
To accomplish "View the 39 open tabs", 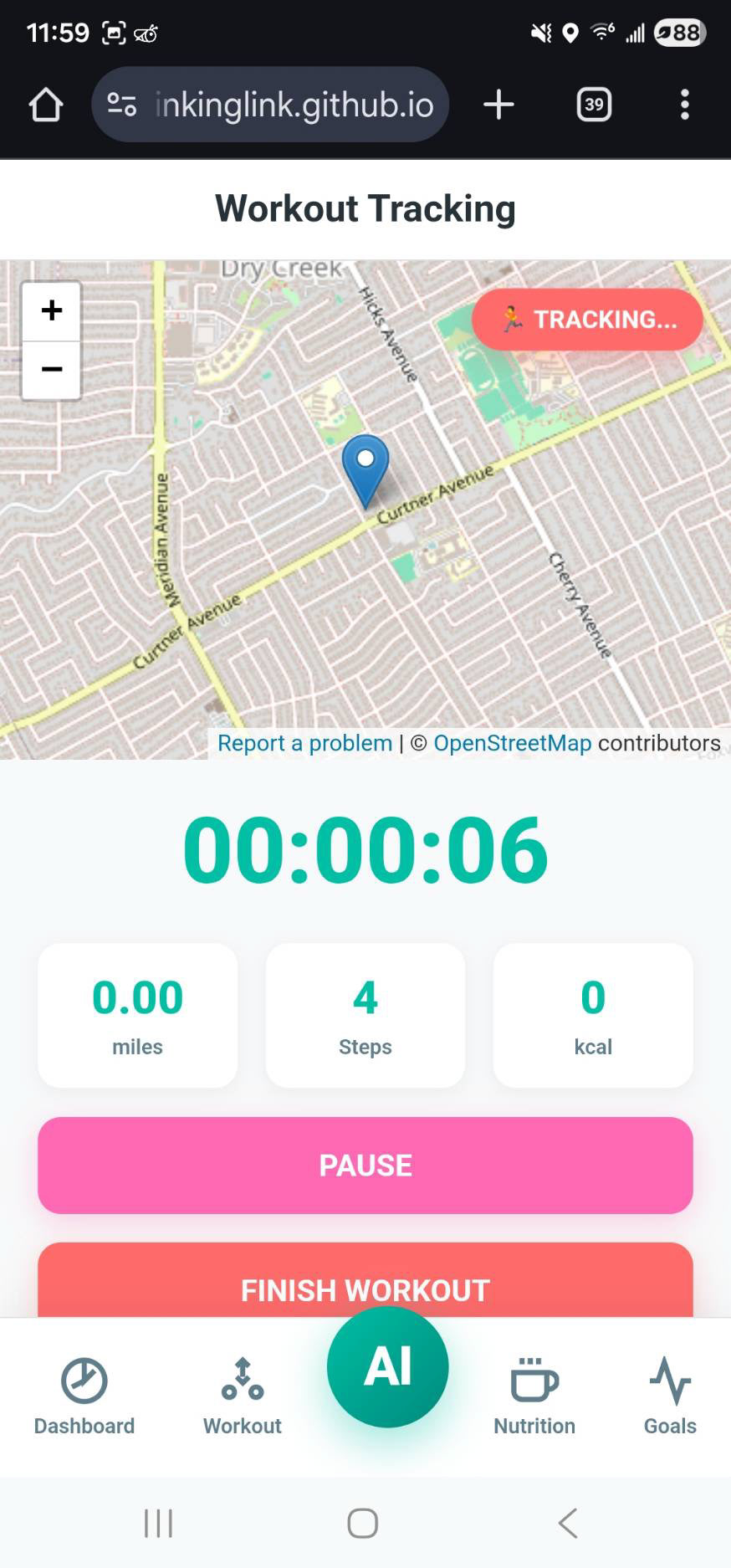I will click(x=594, y=105).
